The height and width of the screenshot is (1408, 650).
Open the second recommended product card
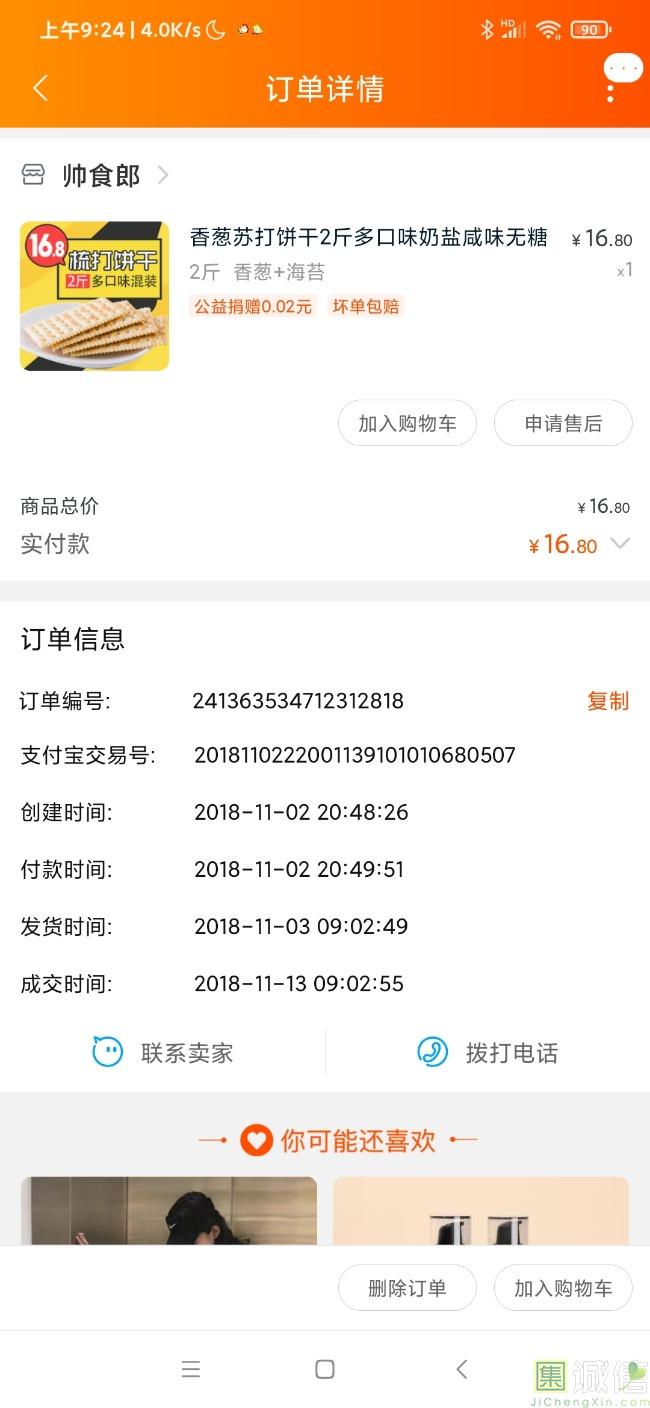click(480, 1211)
